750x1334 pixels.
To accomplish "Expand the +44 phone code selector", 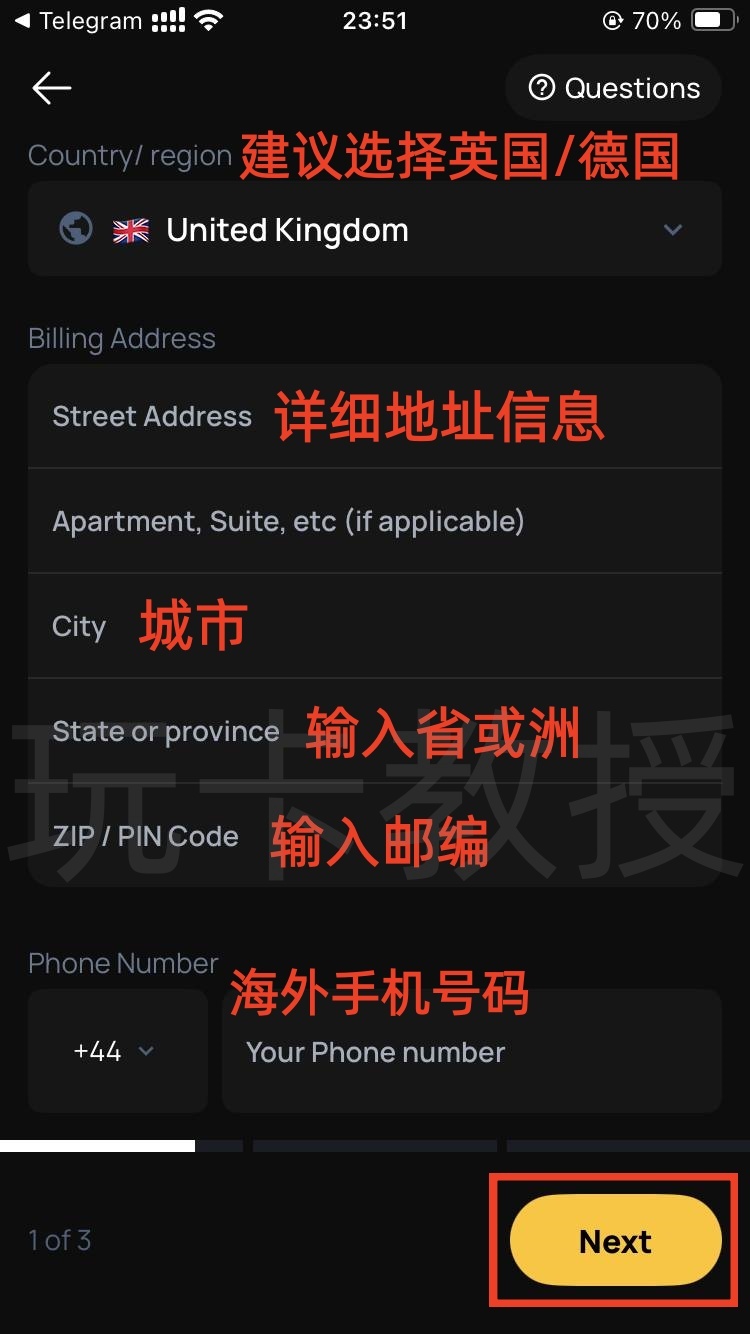I will [117, 1051].
